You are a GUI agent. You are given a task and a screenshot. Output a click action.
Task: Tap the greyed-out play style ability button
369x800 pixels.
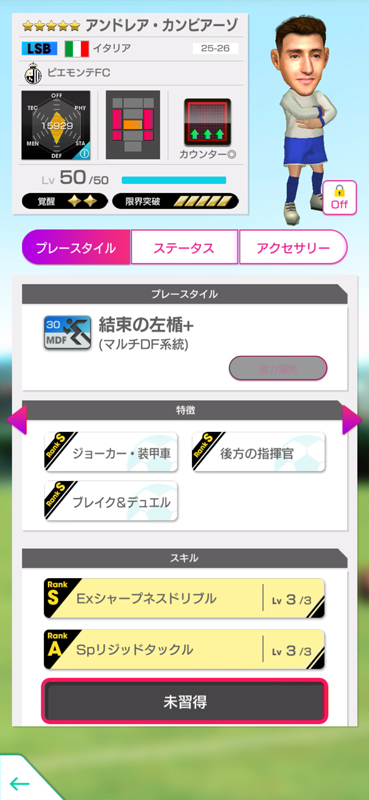point(278,368)
